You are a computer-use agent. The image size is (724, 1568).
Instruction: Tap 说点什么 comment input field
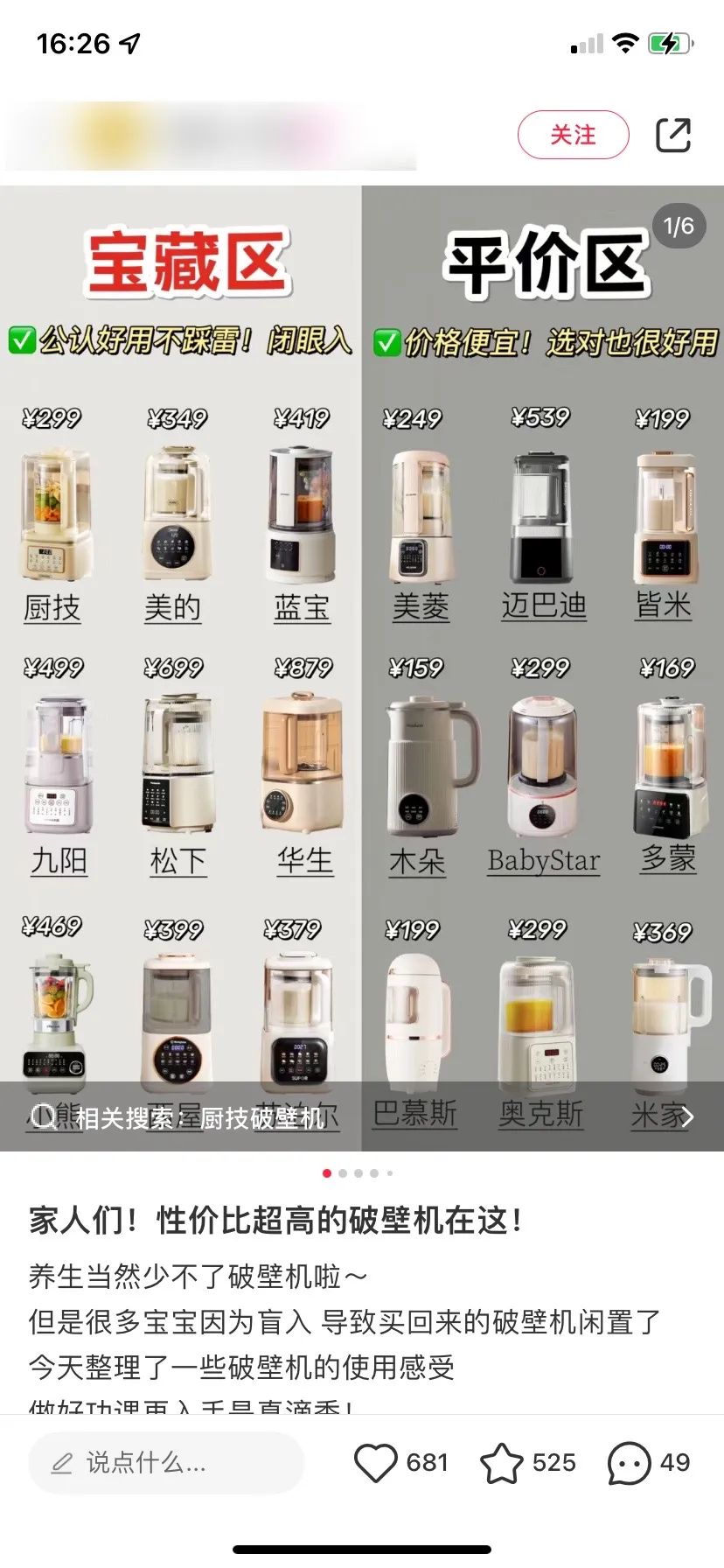click(x=166, y=1462)
